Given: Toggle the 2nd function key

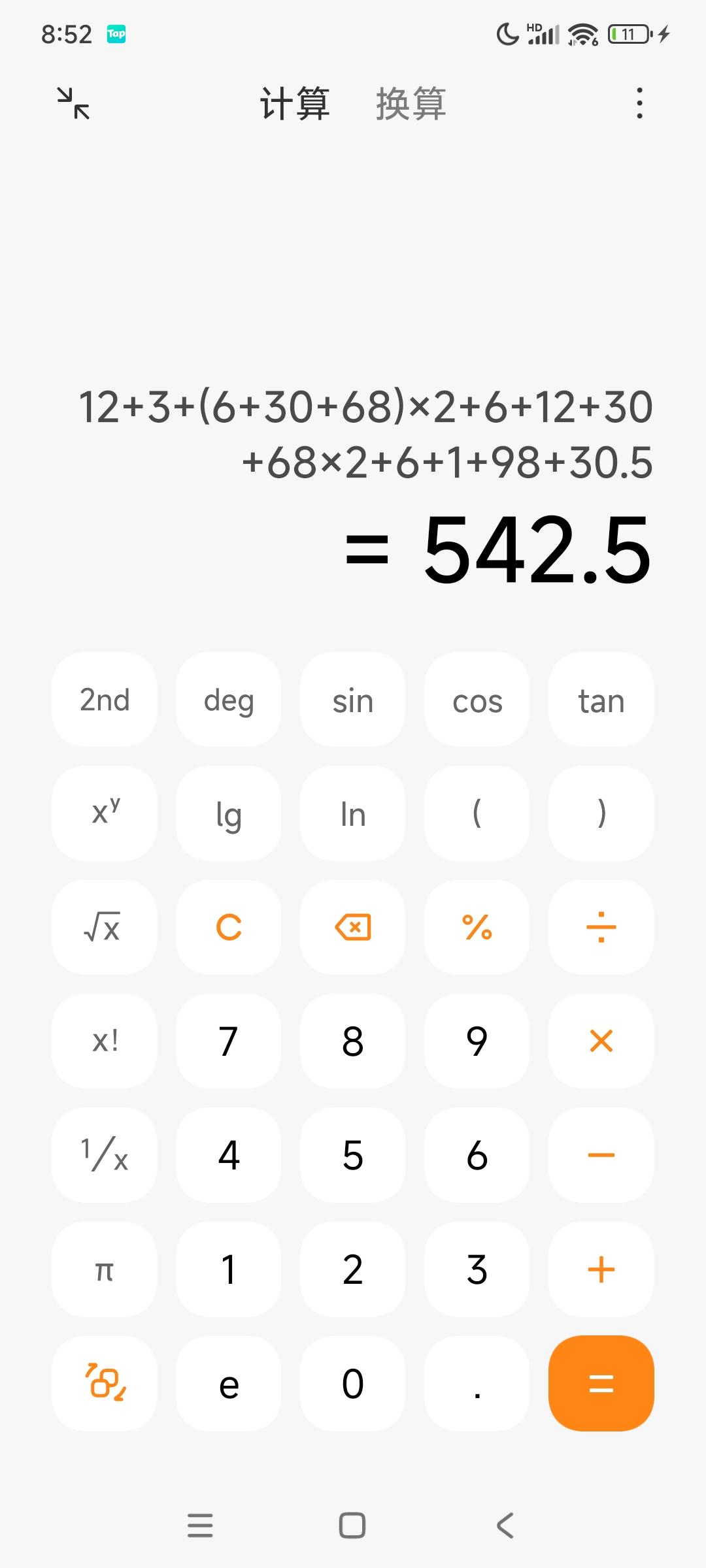Looking at the screenshot, I should point(105,700).
